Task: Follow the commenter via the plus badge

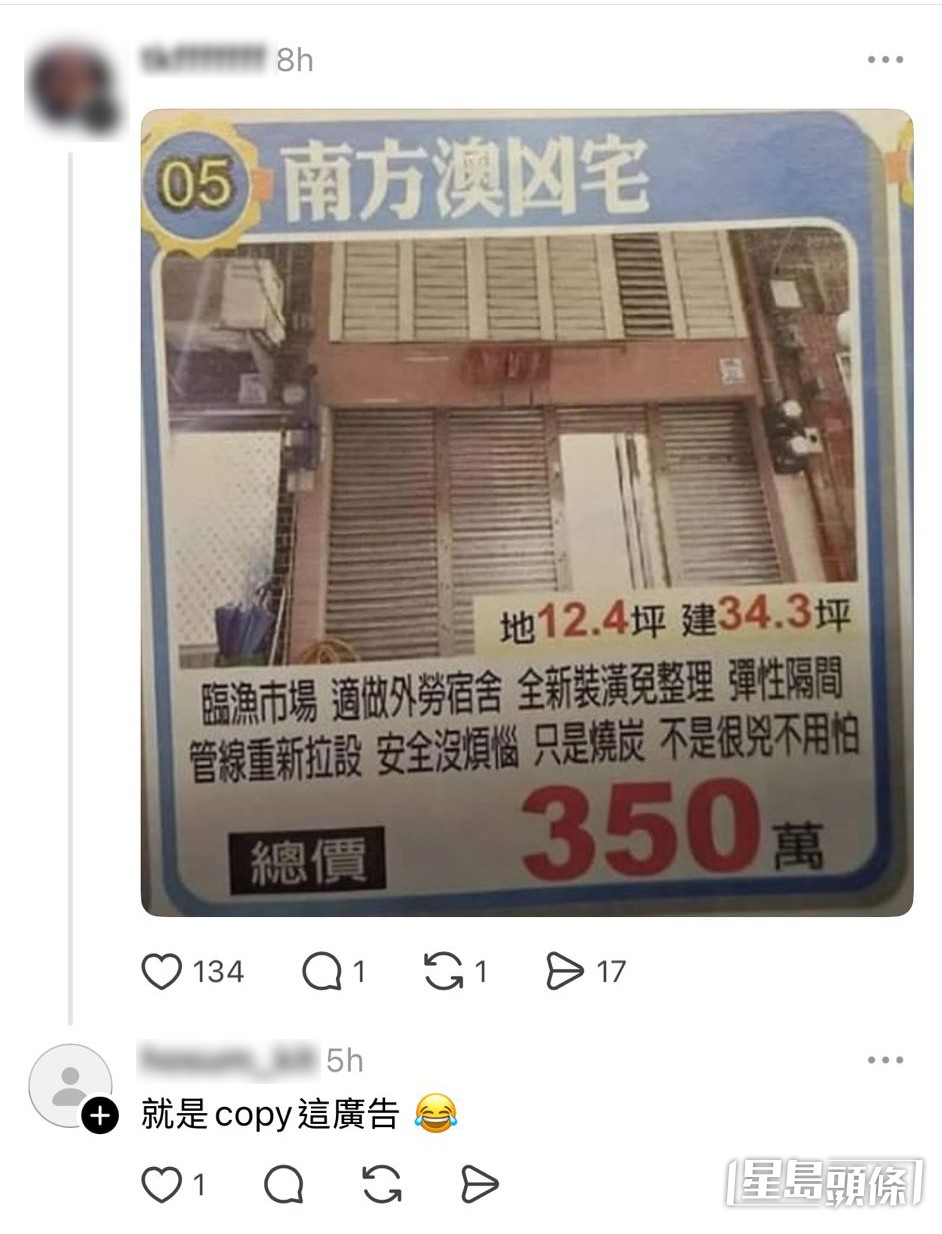Action: coord(100,1116)
